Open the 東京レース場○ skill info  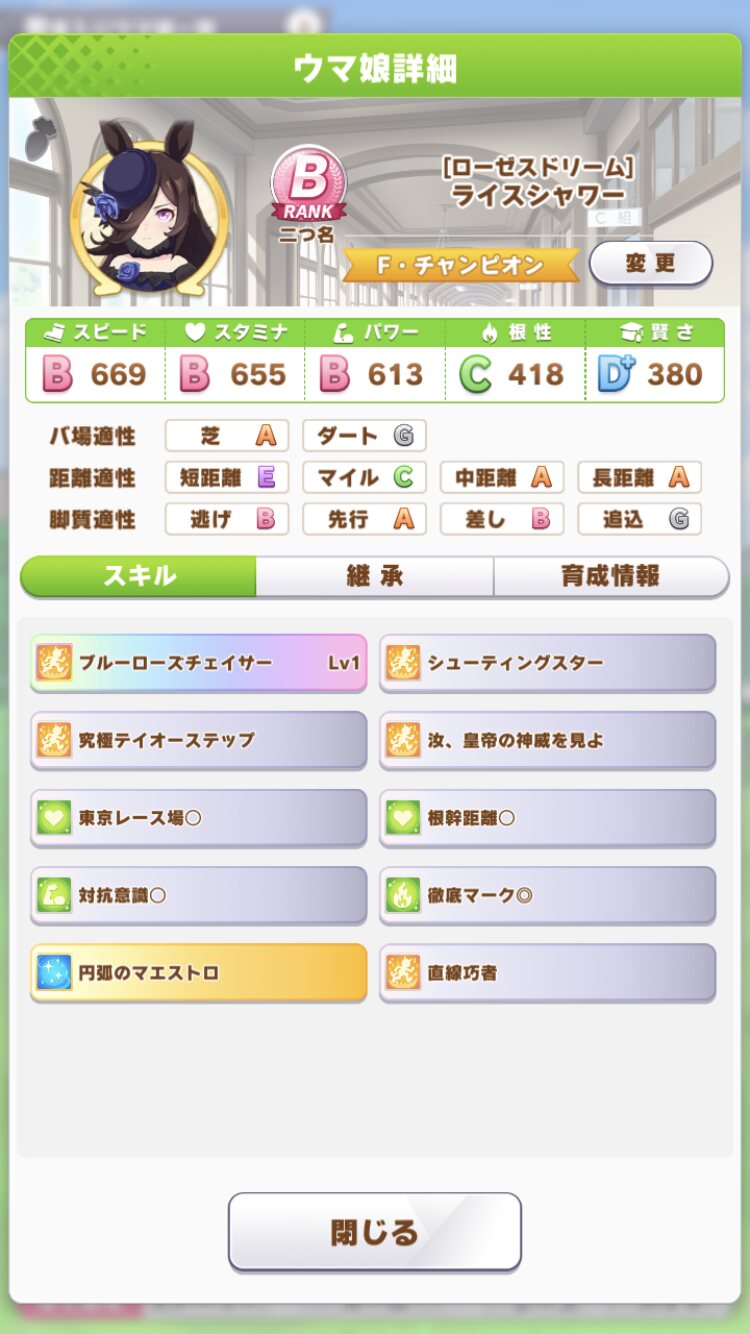pos(198,817)
